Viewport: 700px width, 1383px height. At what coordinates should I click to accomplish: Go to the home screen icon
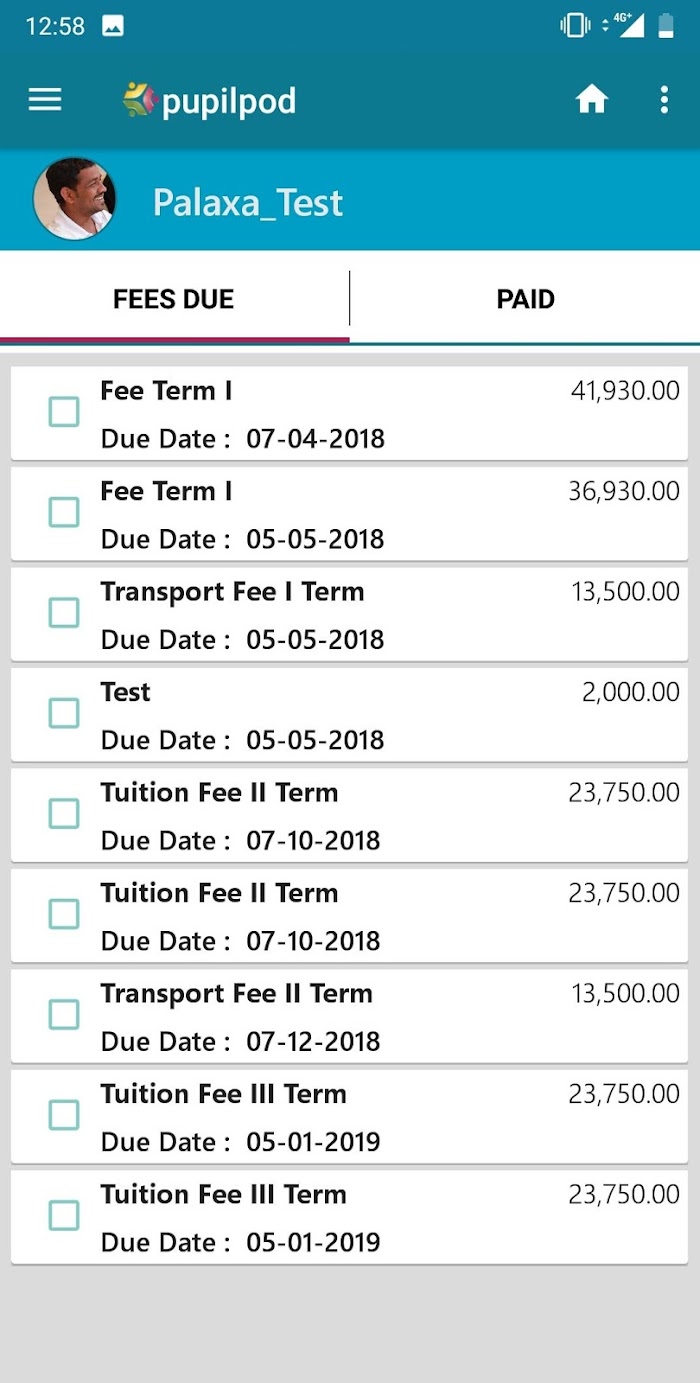click(592, 99)
